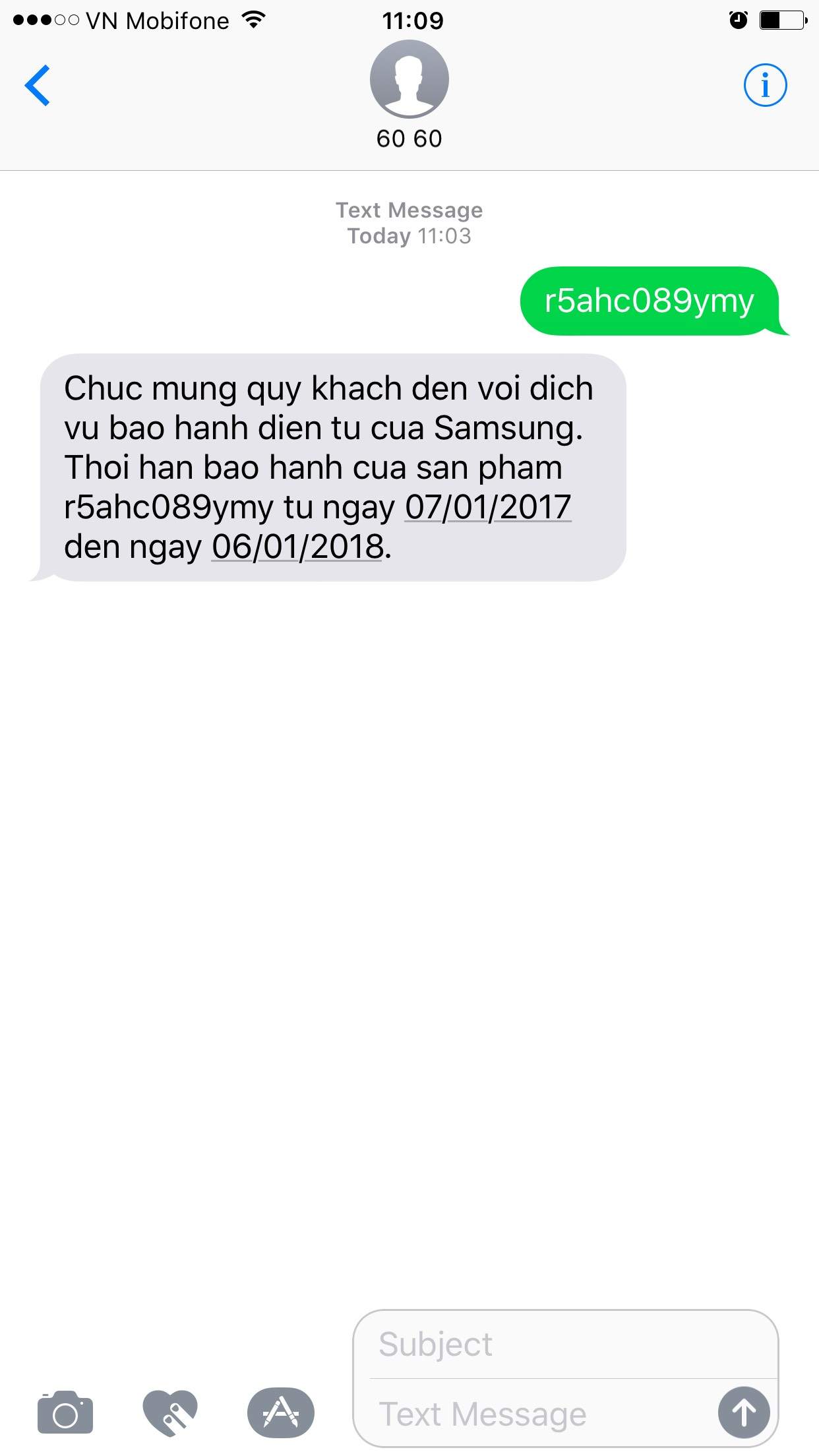The image size is (819, 1456).
Task: Open the camera to attach a photo
Action: coord(65,1412)
